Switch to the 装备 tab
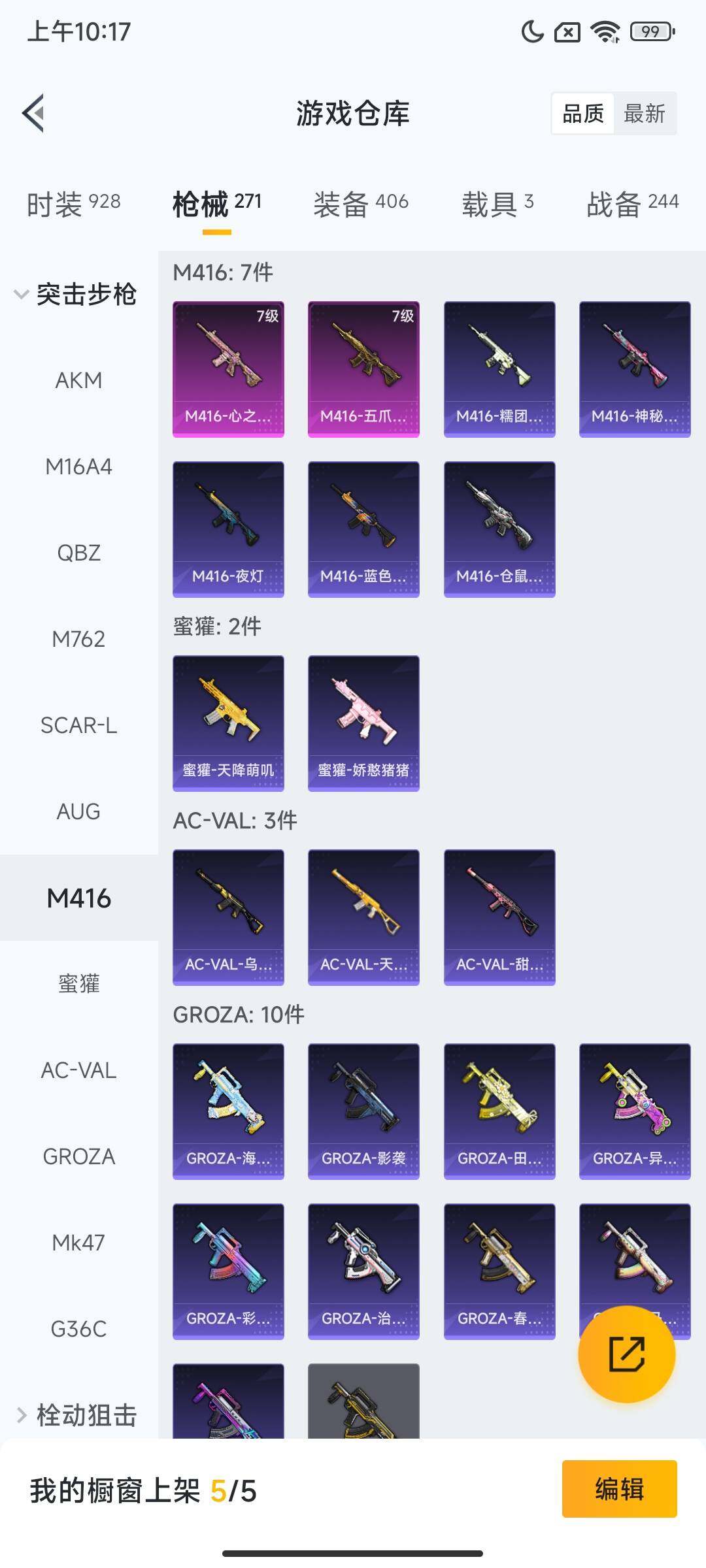This screenshot has height=1568, width=706. point(360,204)
